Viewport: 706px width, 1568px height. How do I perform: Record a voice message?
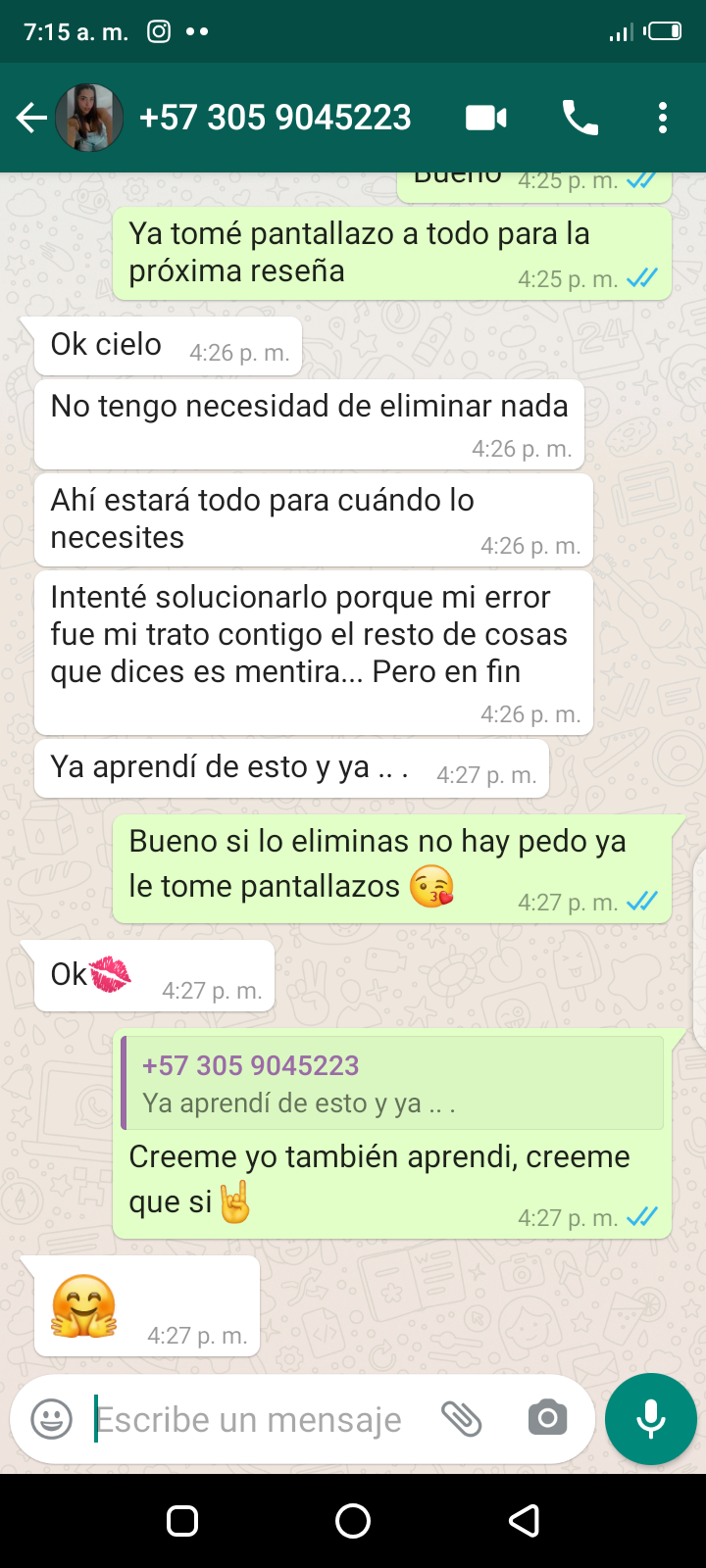point(650,1419)
